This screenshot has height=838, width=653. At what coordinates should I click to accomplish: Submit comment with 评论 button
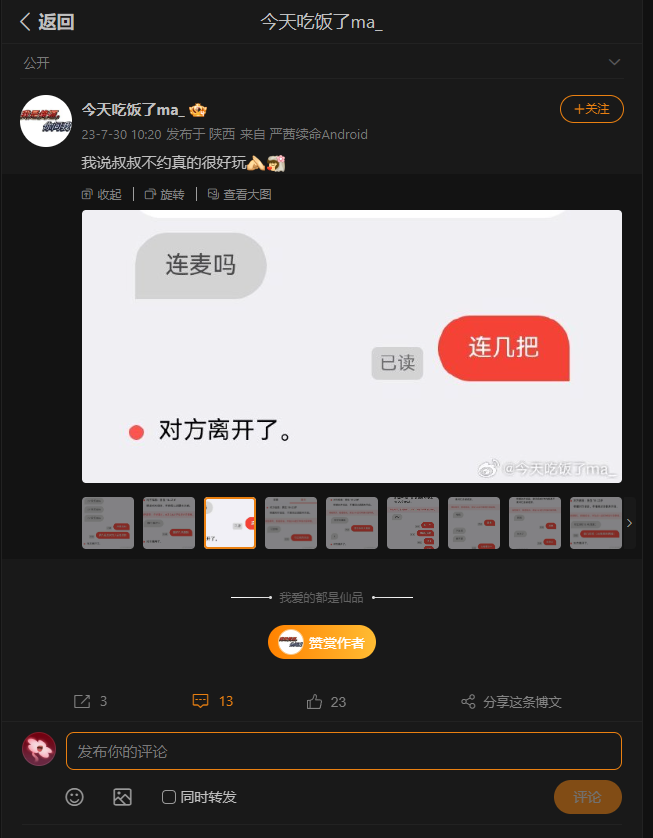click(x=587, y=797)
